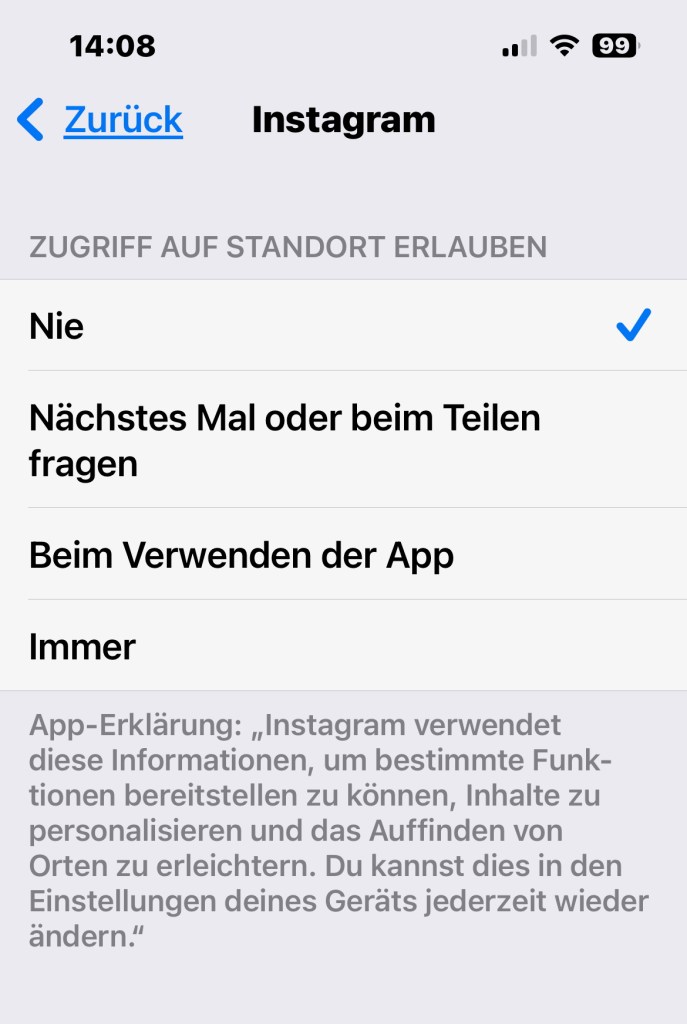Go back via the Zurück button
687x1024 pixels.
pyautogui.click(x=100, y=120)
